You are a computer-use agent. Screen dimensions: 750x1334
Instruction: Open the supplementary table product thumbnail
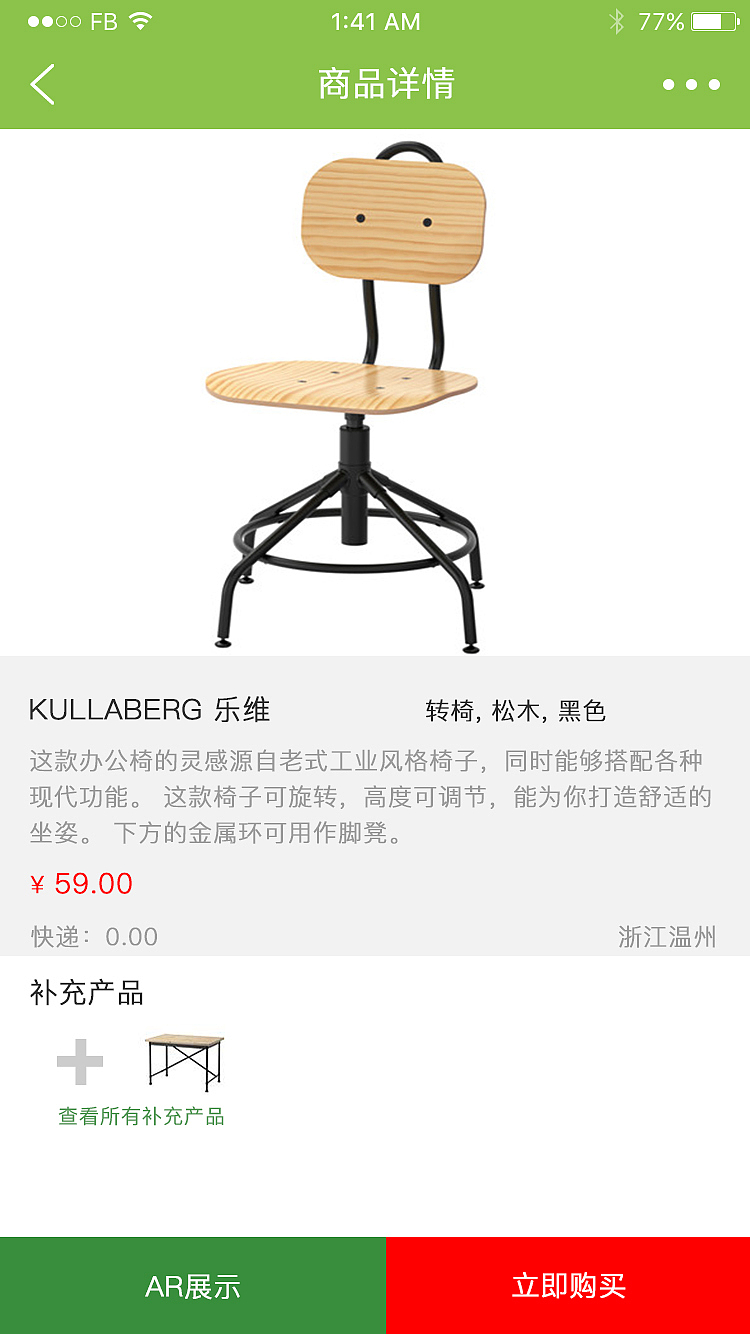pos(185,1062)
